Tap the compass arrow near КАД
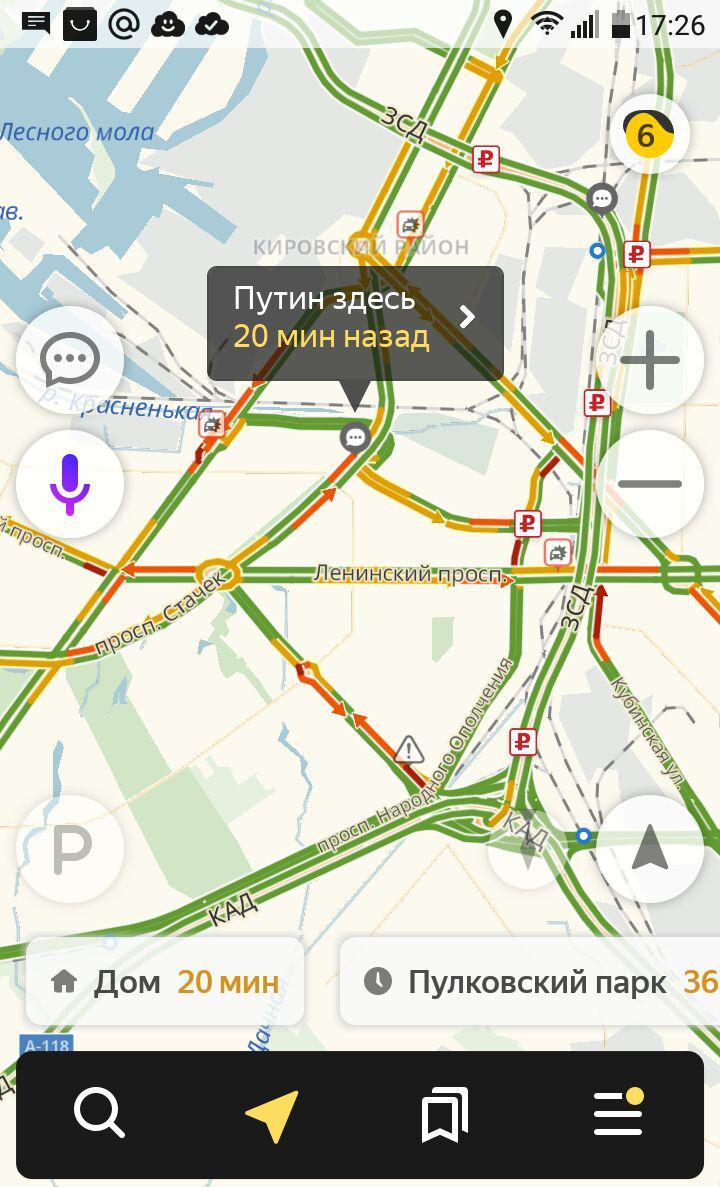Image resolution: width=720 pixels, height=1187 pixels. point(526,846)
